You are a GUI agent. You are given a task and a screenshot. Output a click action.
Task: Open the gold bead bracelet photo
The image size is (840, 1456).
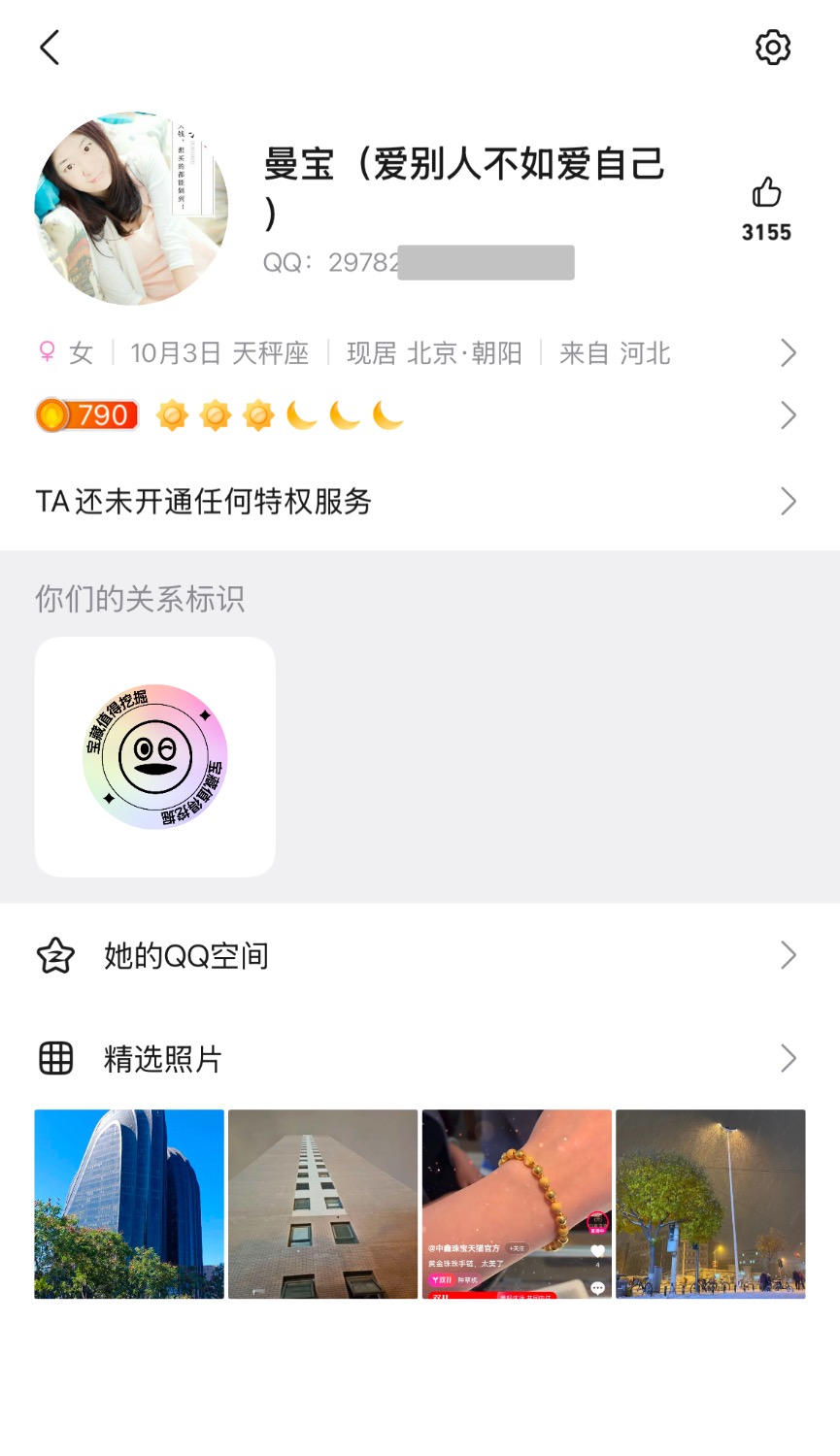click(517, 1204)
